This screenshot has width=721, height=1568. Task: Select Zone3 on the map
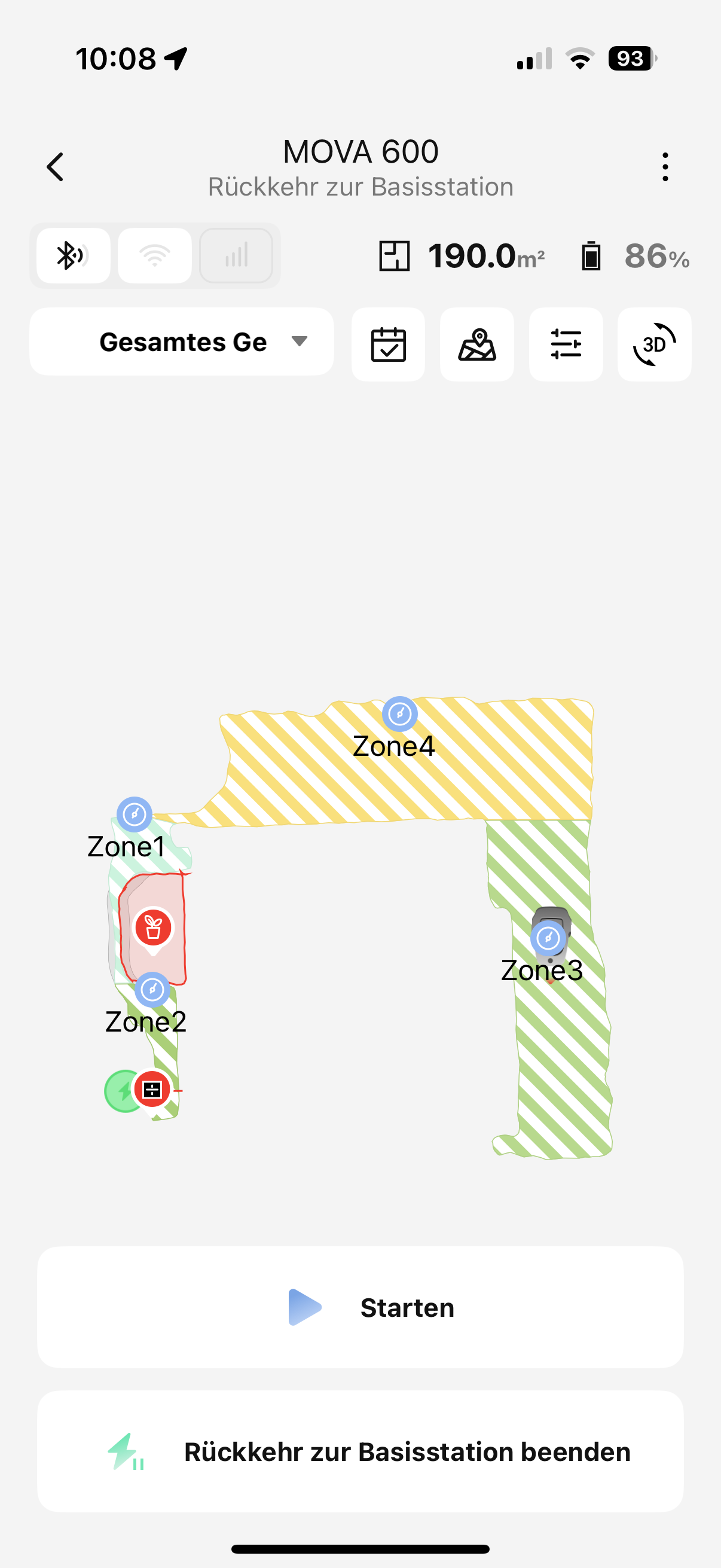pos(548,938)
